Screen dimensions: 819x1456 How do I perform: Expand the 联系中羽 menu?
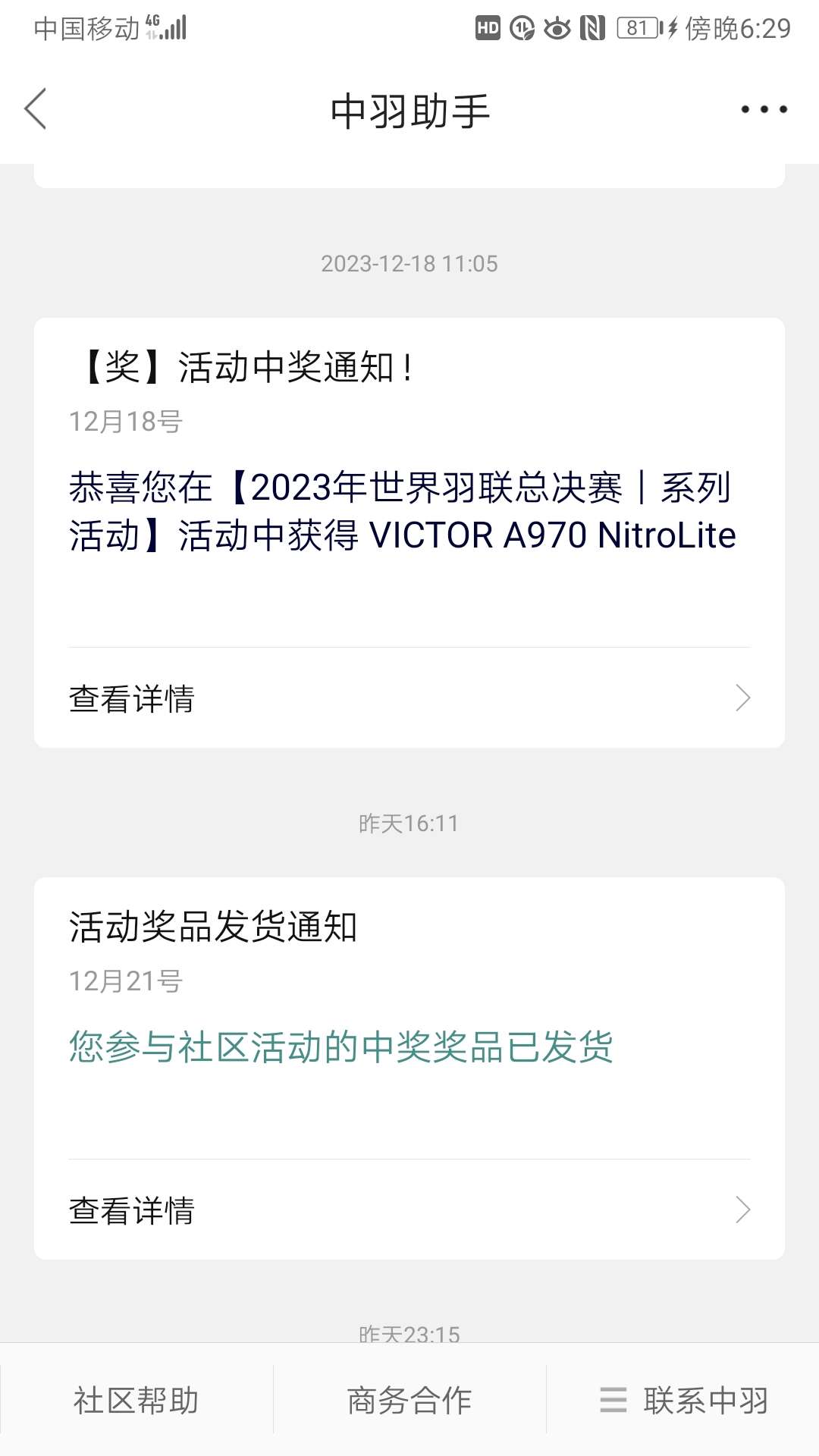point(684,1400)
